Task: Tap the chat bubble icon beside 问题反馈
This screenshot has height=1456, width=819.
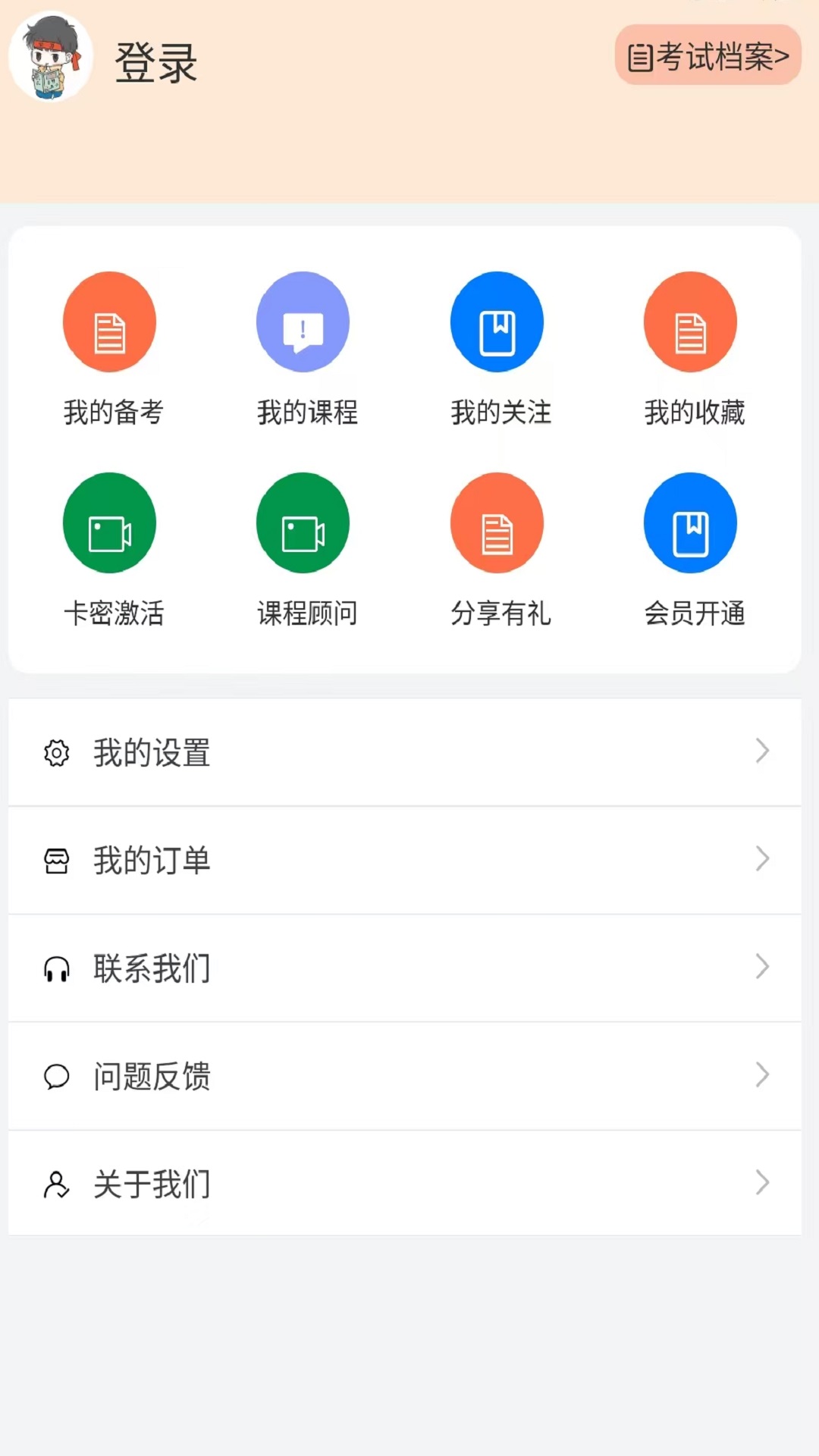Action: point(56,1077)
